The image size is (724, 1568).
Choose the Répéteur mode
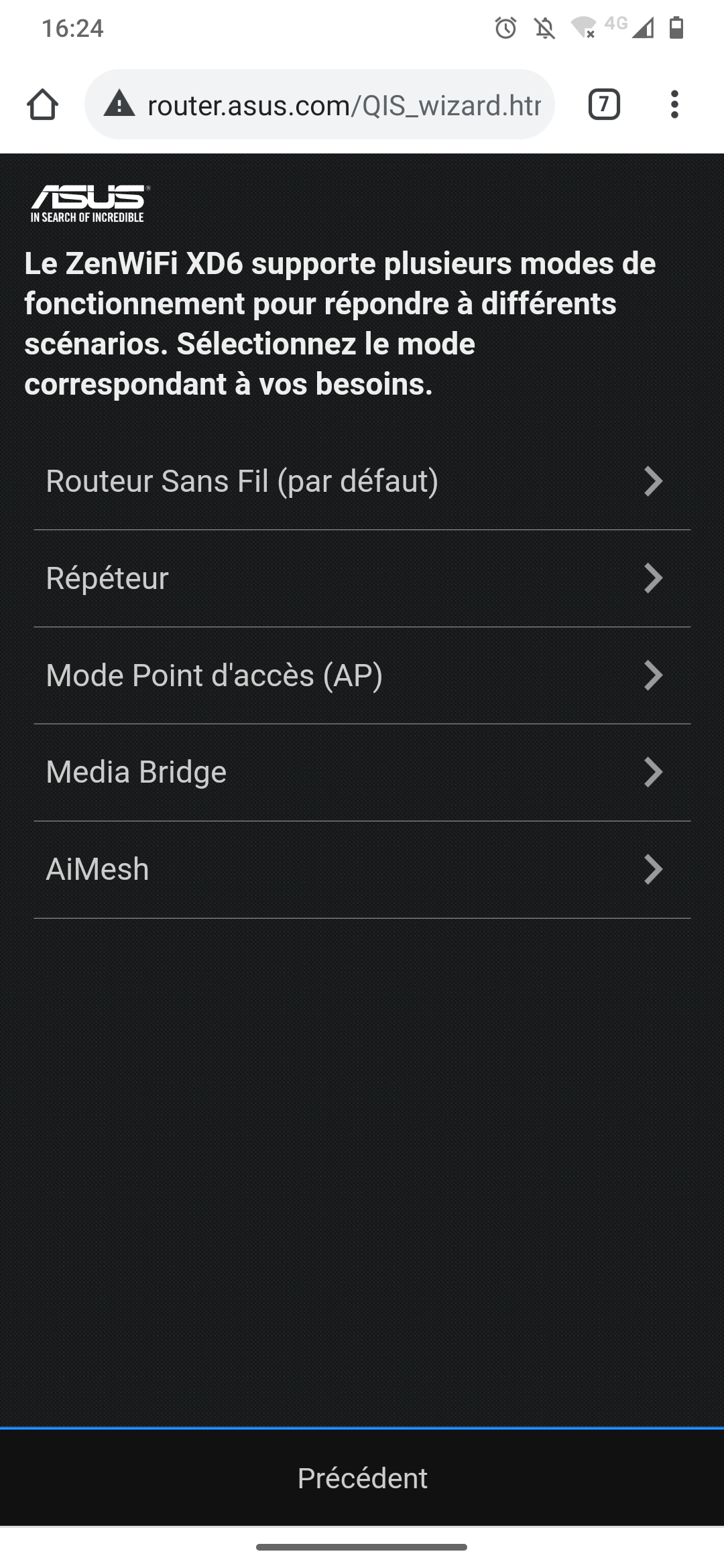[362, 578]
